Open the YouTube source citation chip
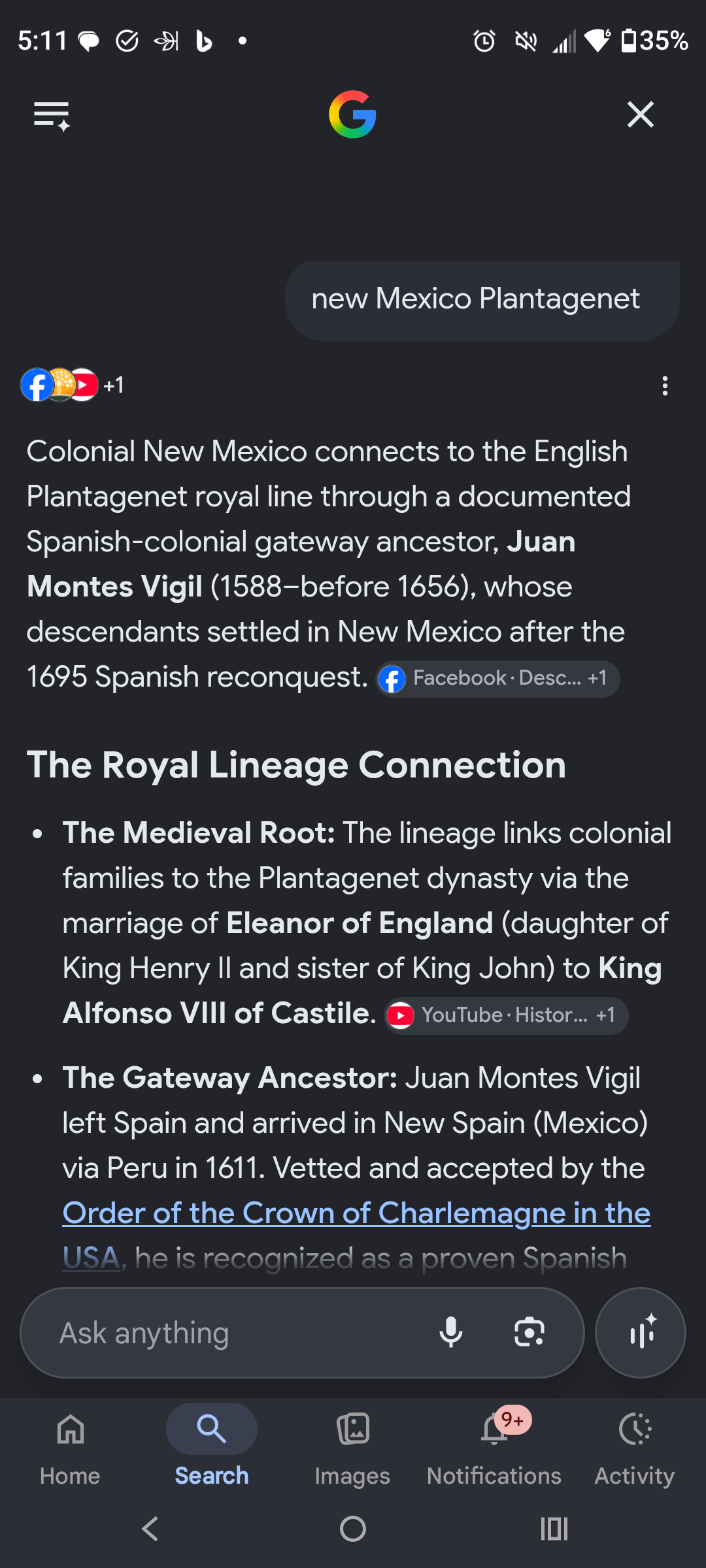The width and height of the screenshot is (706, 1568). [506, 1015]
